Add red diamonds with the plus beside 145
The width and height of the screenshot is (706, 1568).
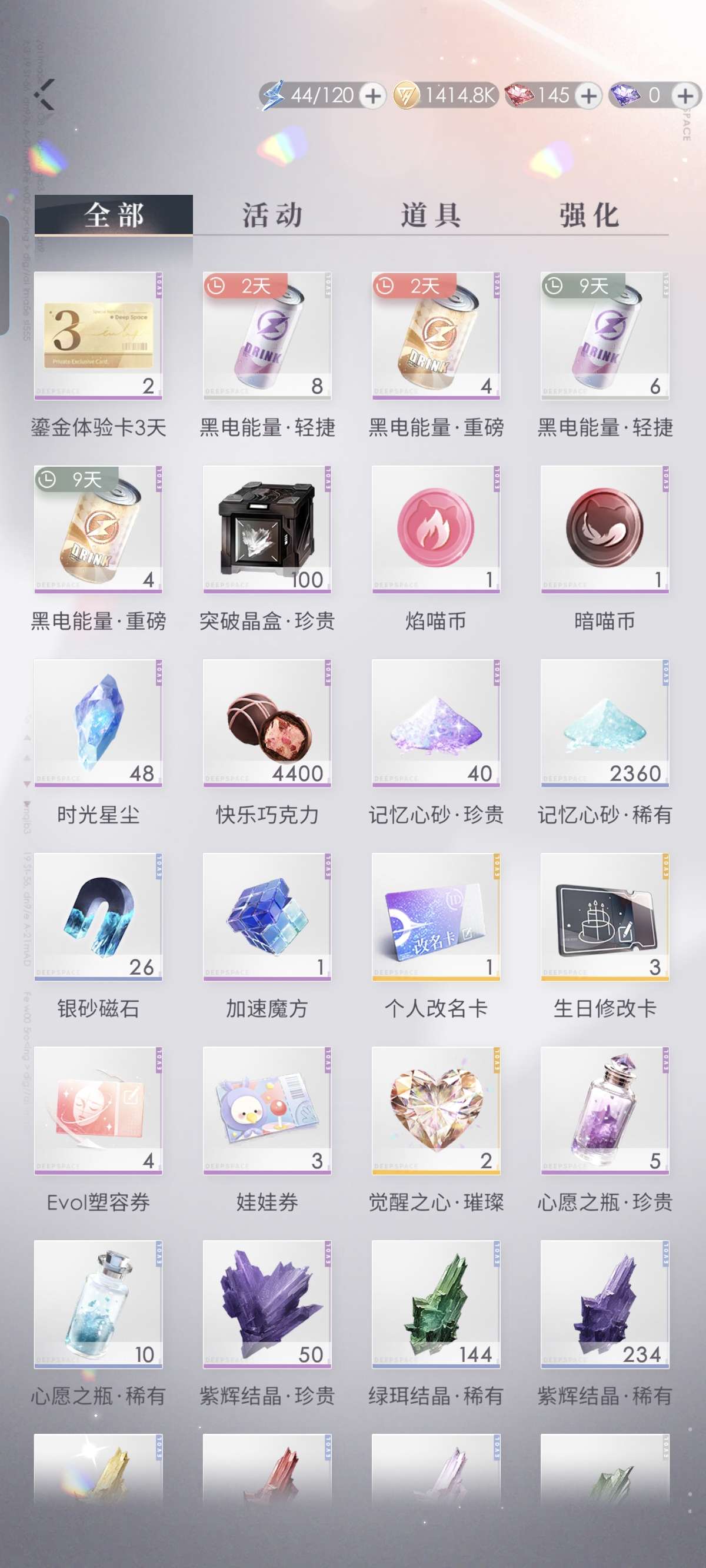[588, 95]
